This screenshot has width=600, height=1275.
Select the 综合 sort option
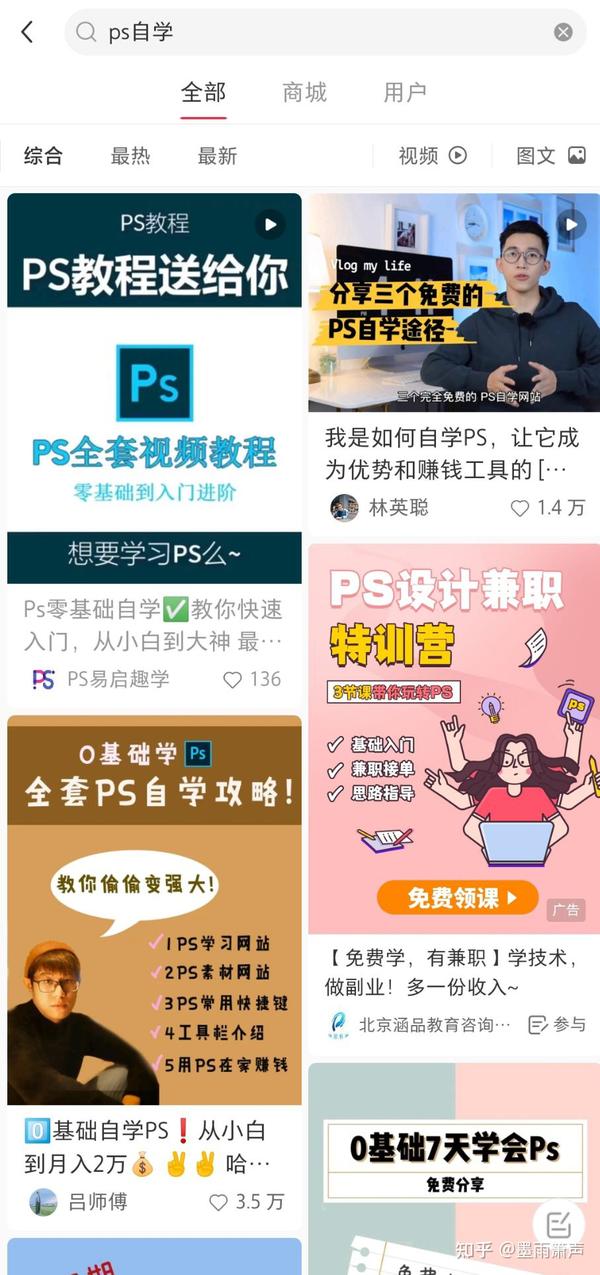click(x=43, y=155)
